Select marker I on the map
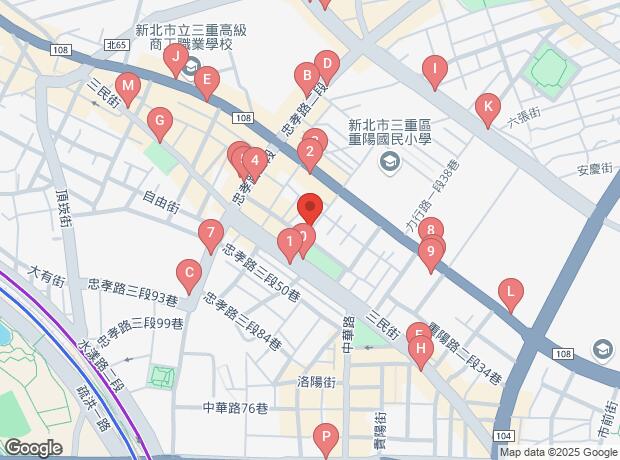Image resolution: width=620 pixels, height=460 pixels. pos(434,71)
